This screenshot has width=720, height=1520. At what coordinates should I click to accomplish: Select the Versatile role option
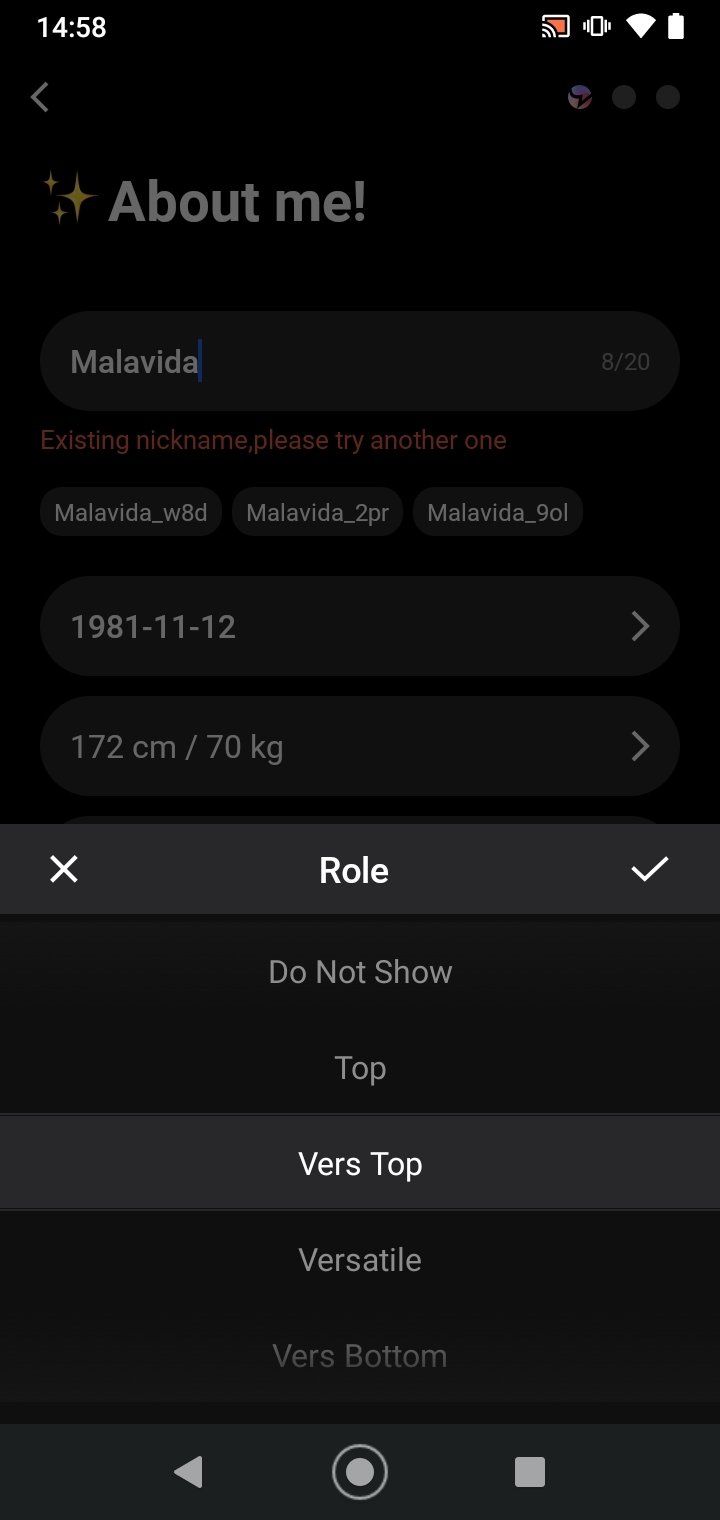point(360,1260)
